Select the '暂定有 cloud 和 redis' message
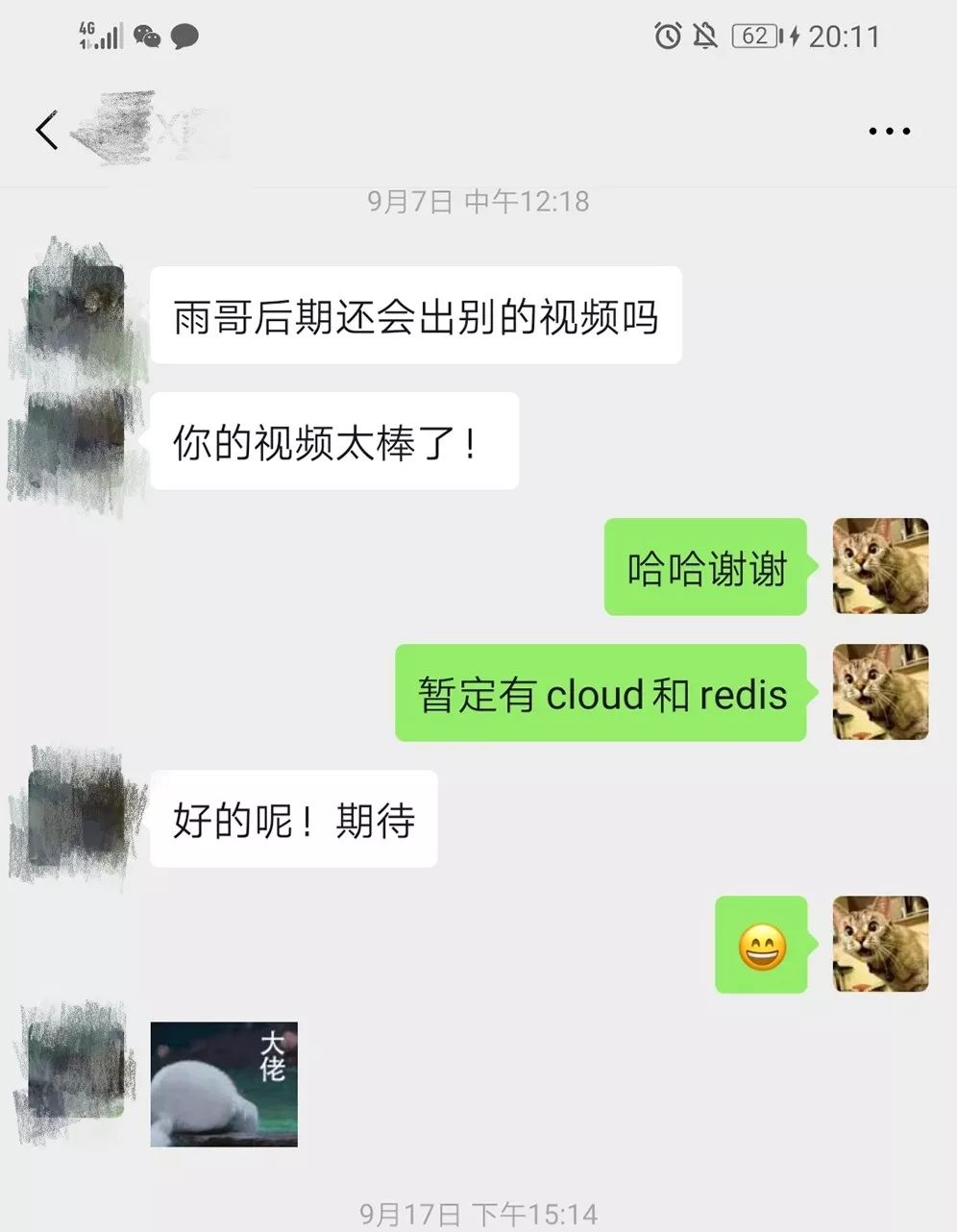The height and width of the screenshot is (1232, 957). [x=601, y=694]
